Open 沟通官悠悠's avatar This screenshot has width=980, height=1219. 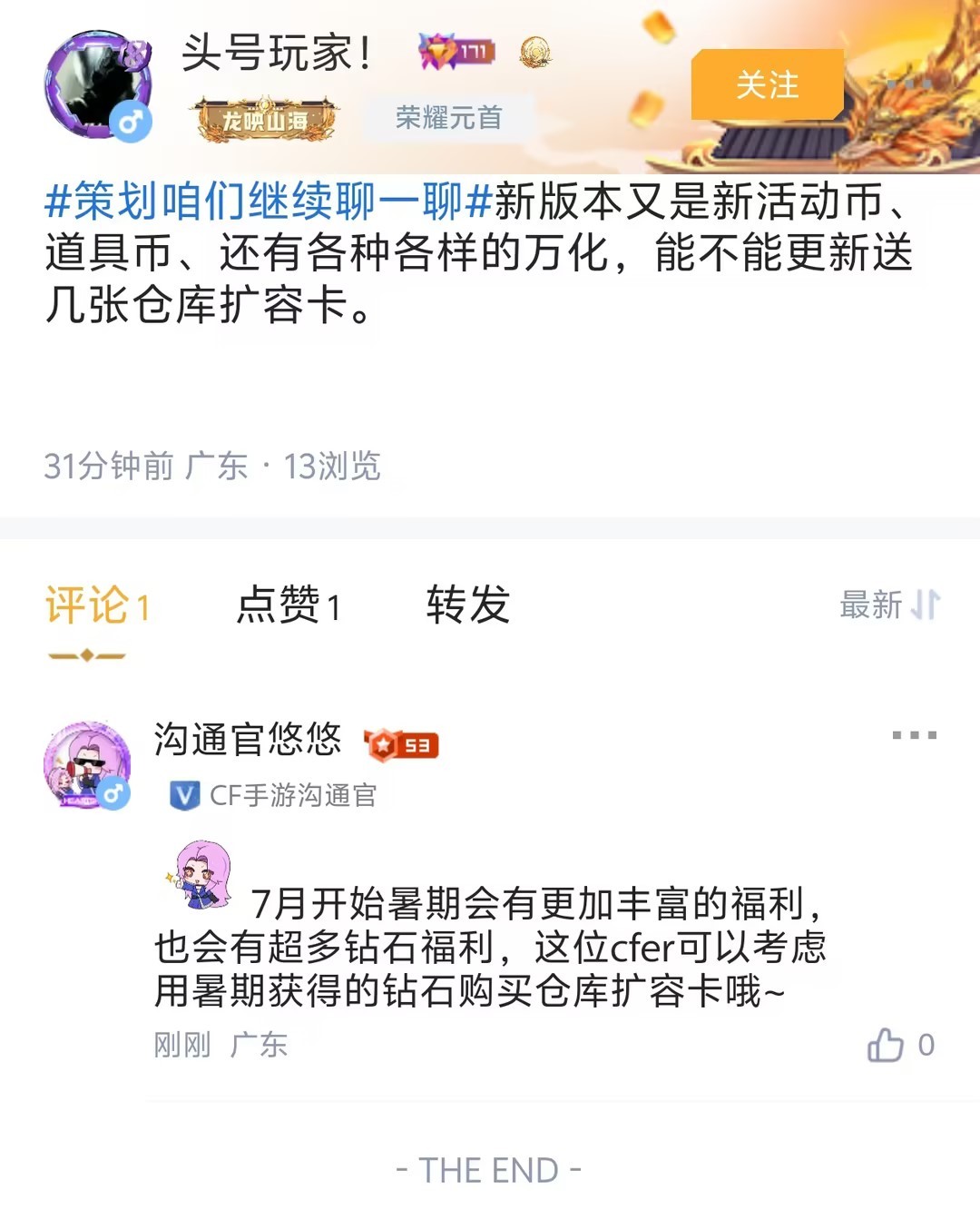[87, 764]
